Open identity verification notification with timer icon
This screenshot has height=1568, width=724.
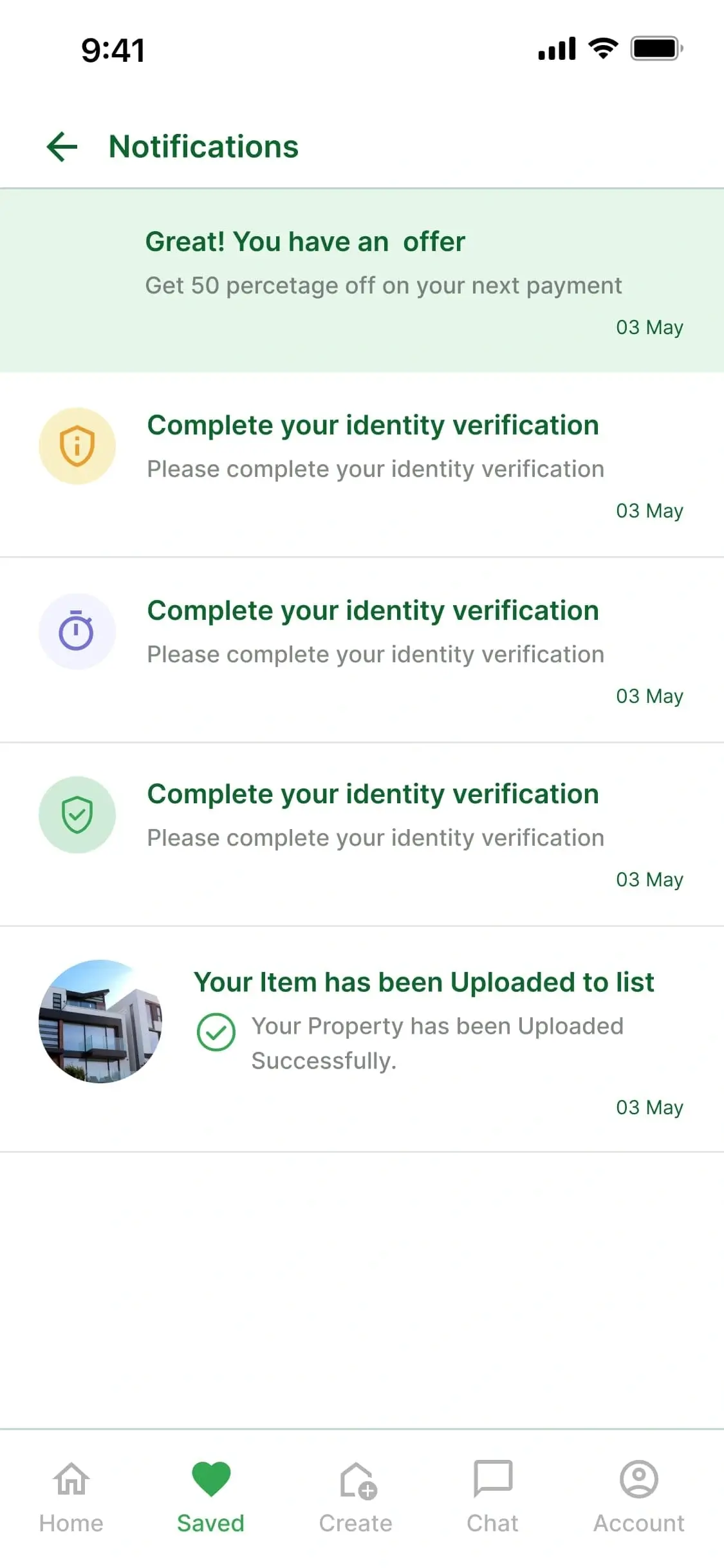362,650
